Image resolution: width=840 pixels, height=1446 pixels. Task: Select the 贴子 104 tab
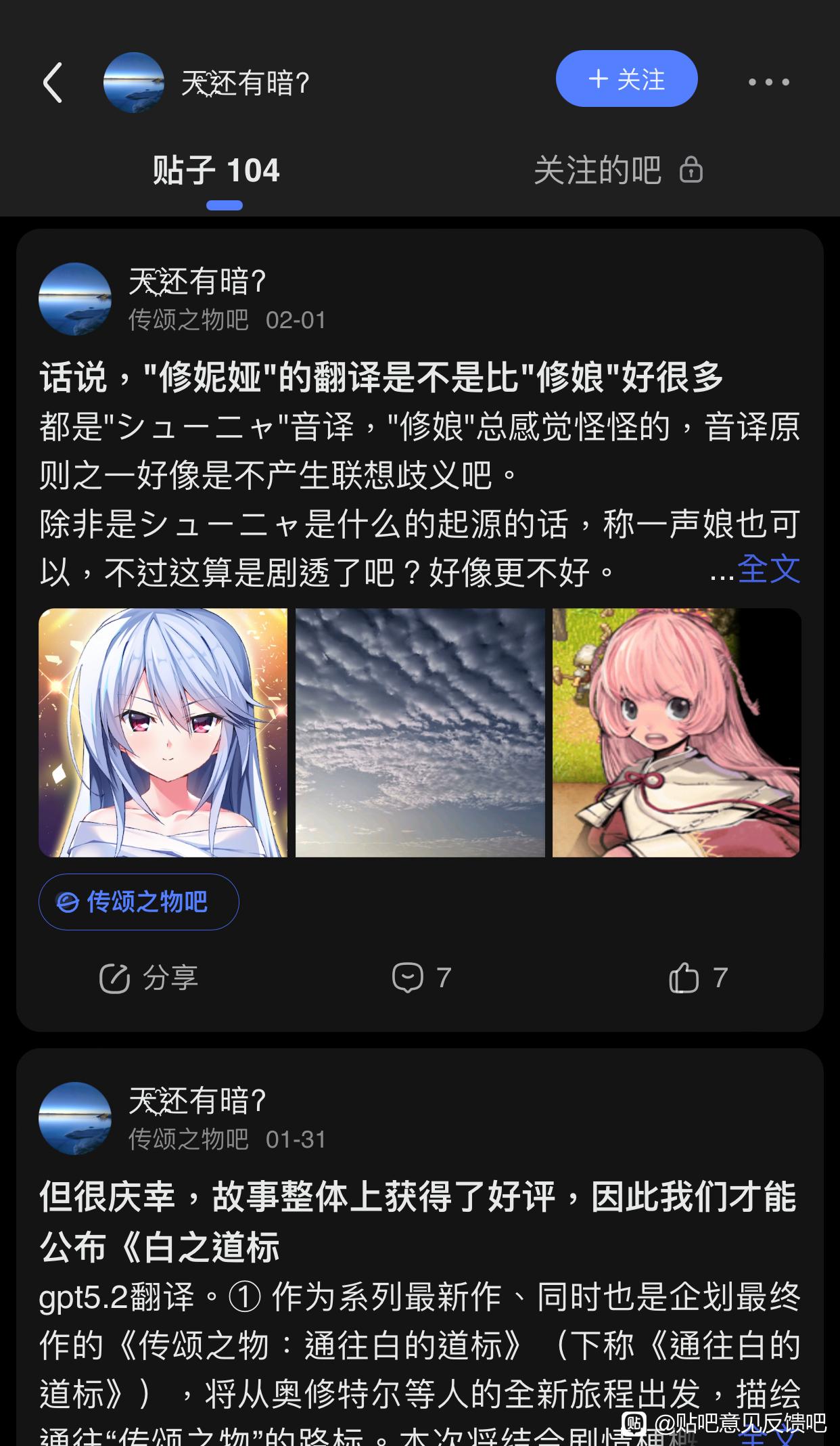pos(216,170)
